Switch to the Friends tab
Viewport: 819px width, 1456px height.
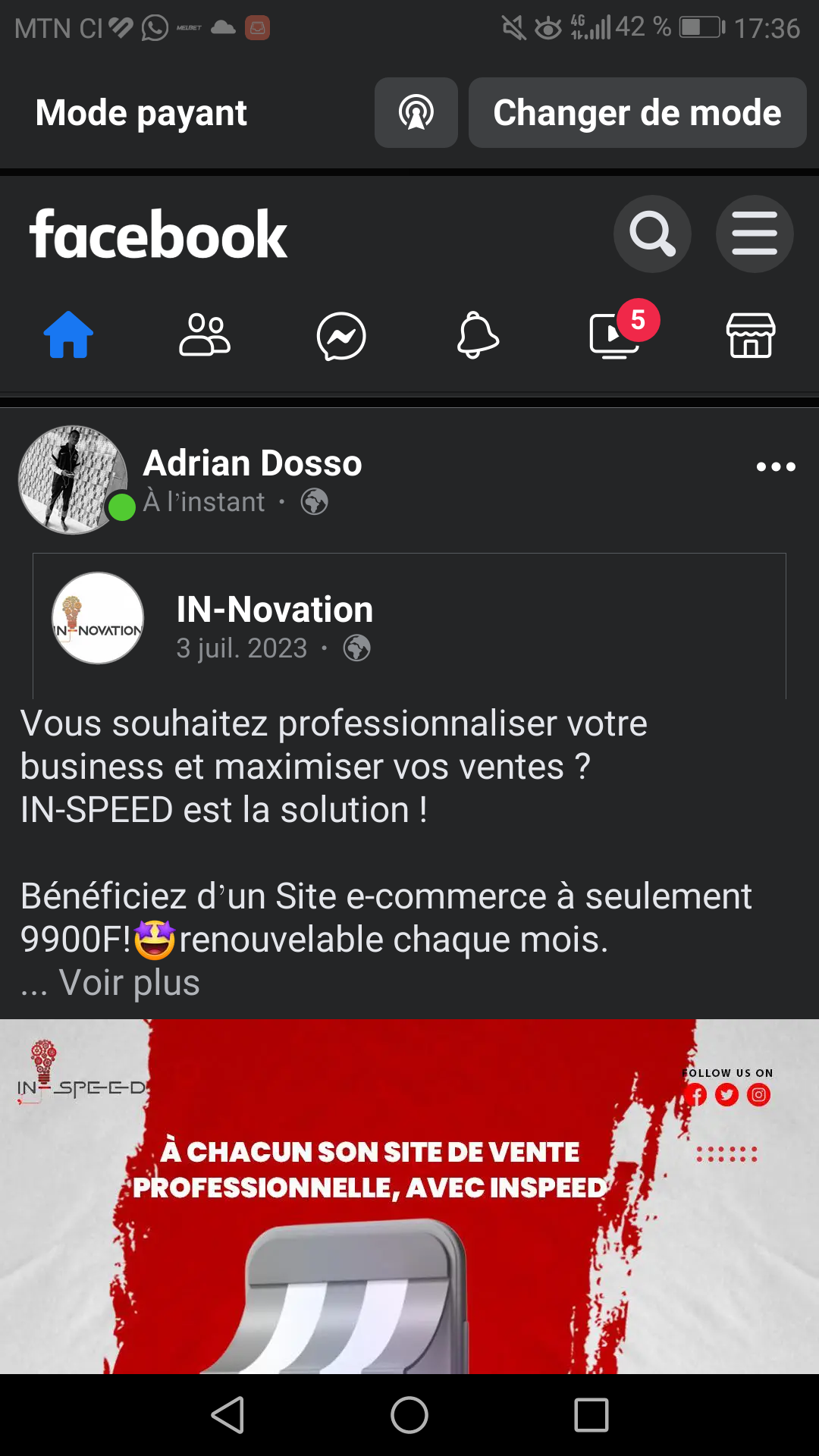pos(205,335)
